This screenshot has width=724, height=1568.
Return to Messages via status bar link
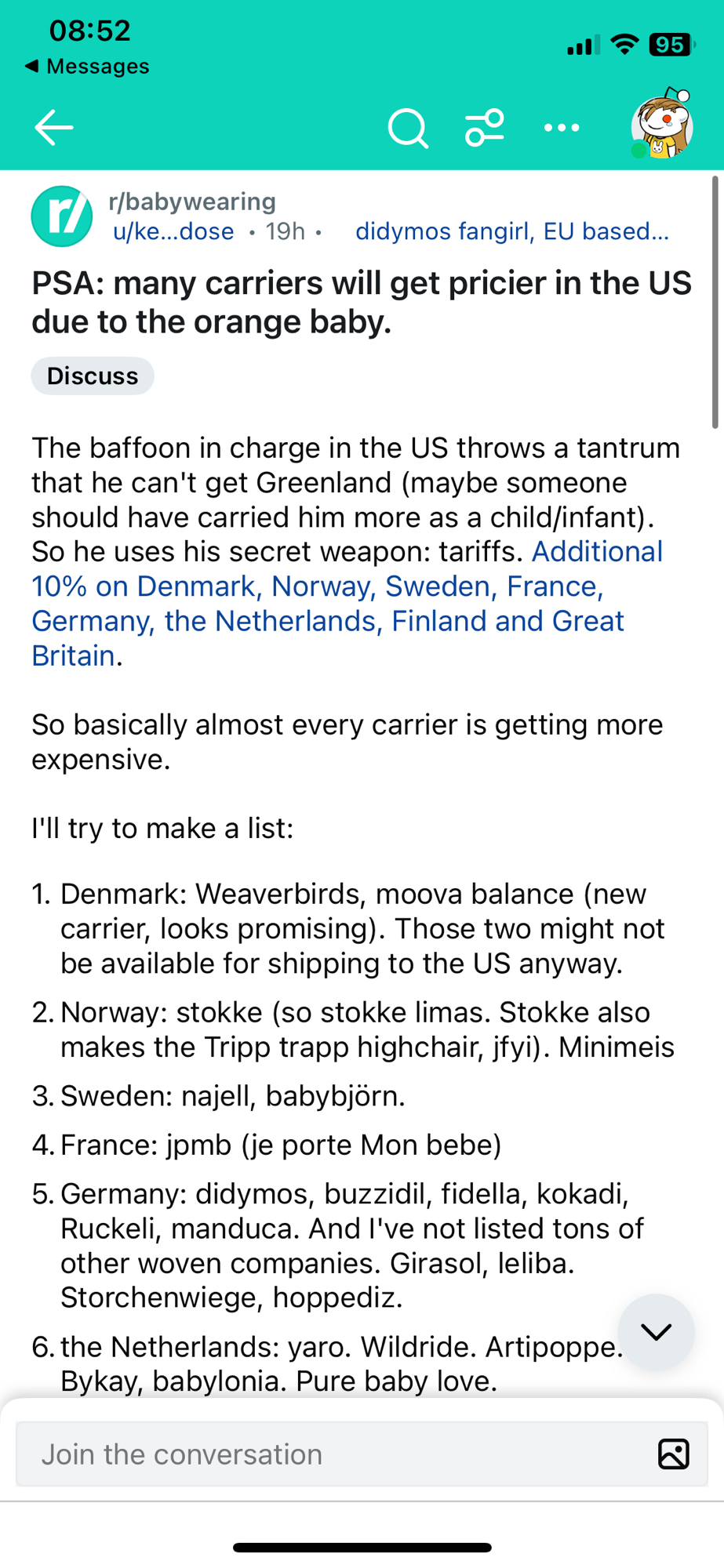87,67
